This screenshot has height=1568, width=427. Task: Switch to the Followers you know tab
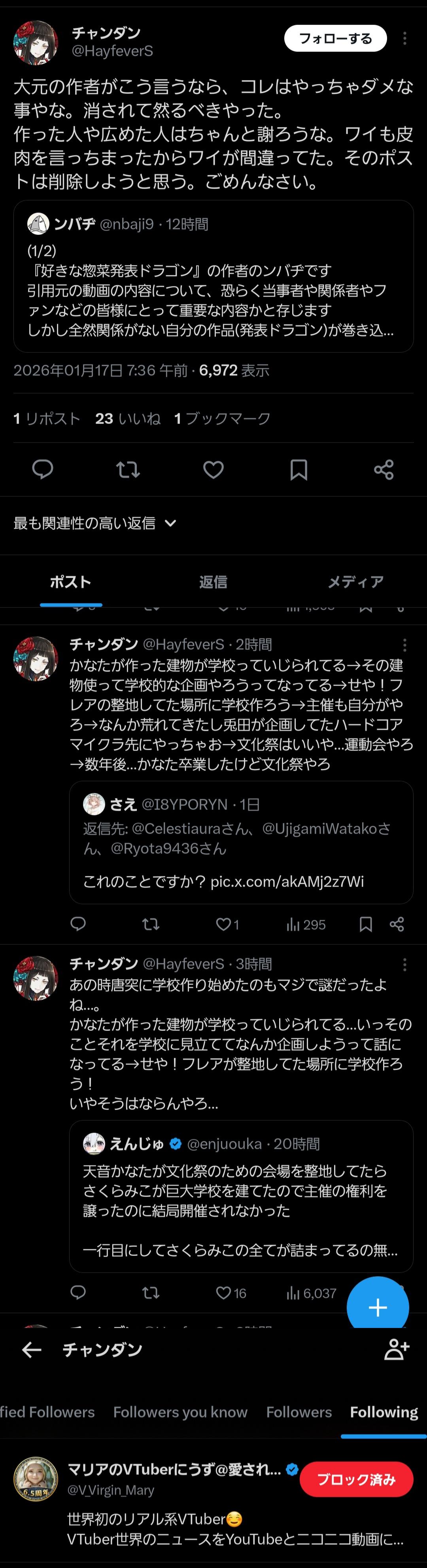coord(180,1412)
